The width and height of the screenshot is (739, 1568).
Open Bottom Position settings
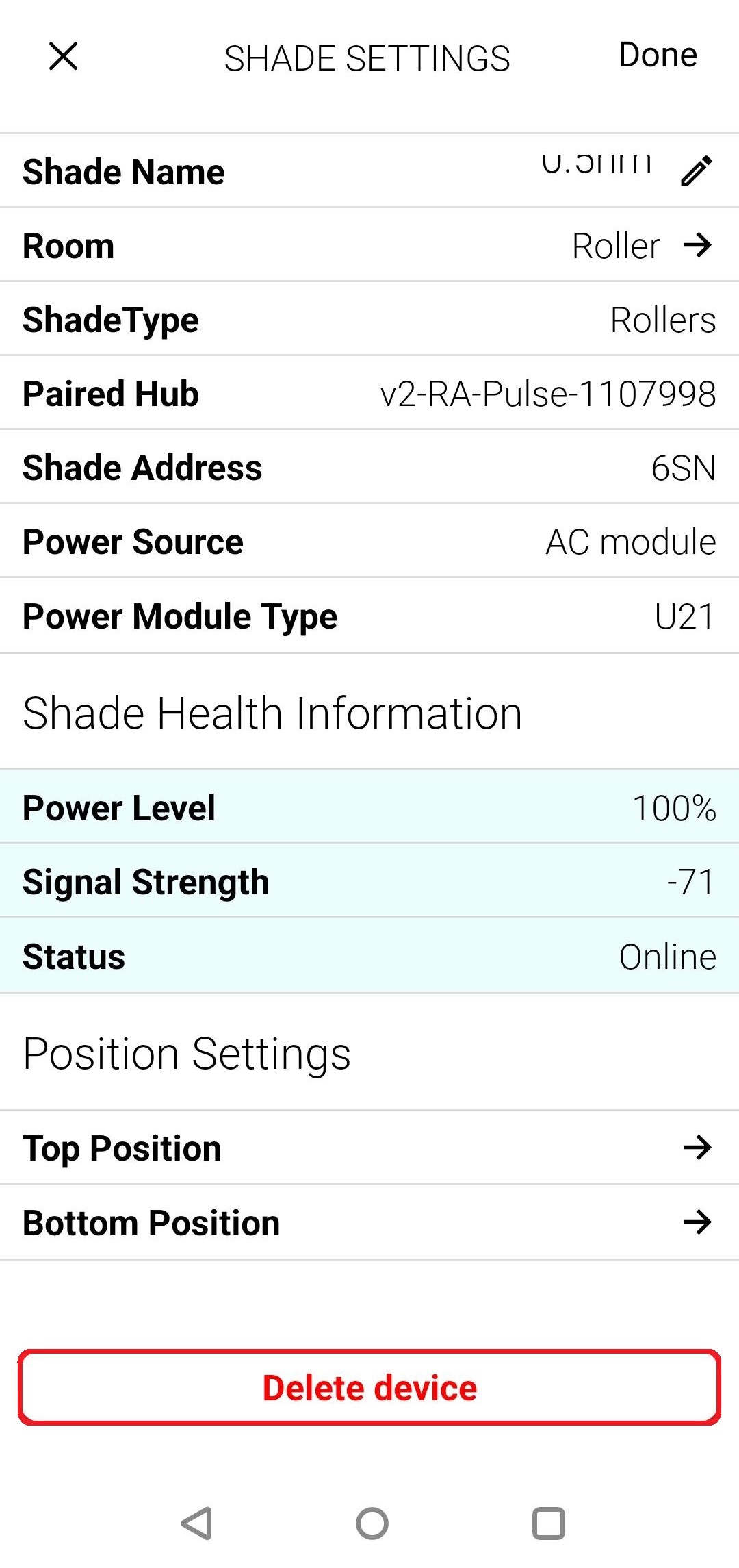pyautogui.click(x=369, y=1222)
